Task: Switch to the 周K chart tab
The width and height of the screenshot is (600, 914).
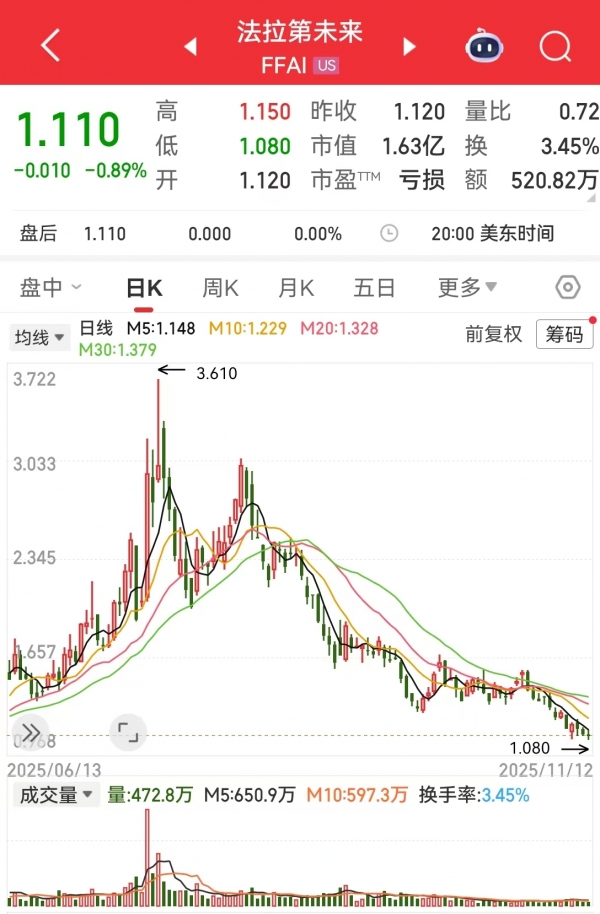Action: click(x=220, y=288)
